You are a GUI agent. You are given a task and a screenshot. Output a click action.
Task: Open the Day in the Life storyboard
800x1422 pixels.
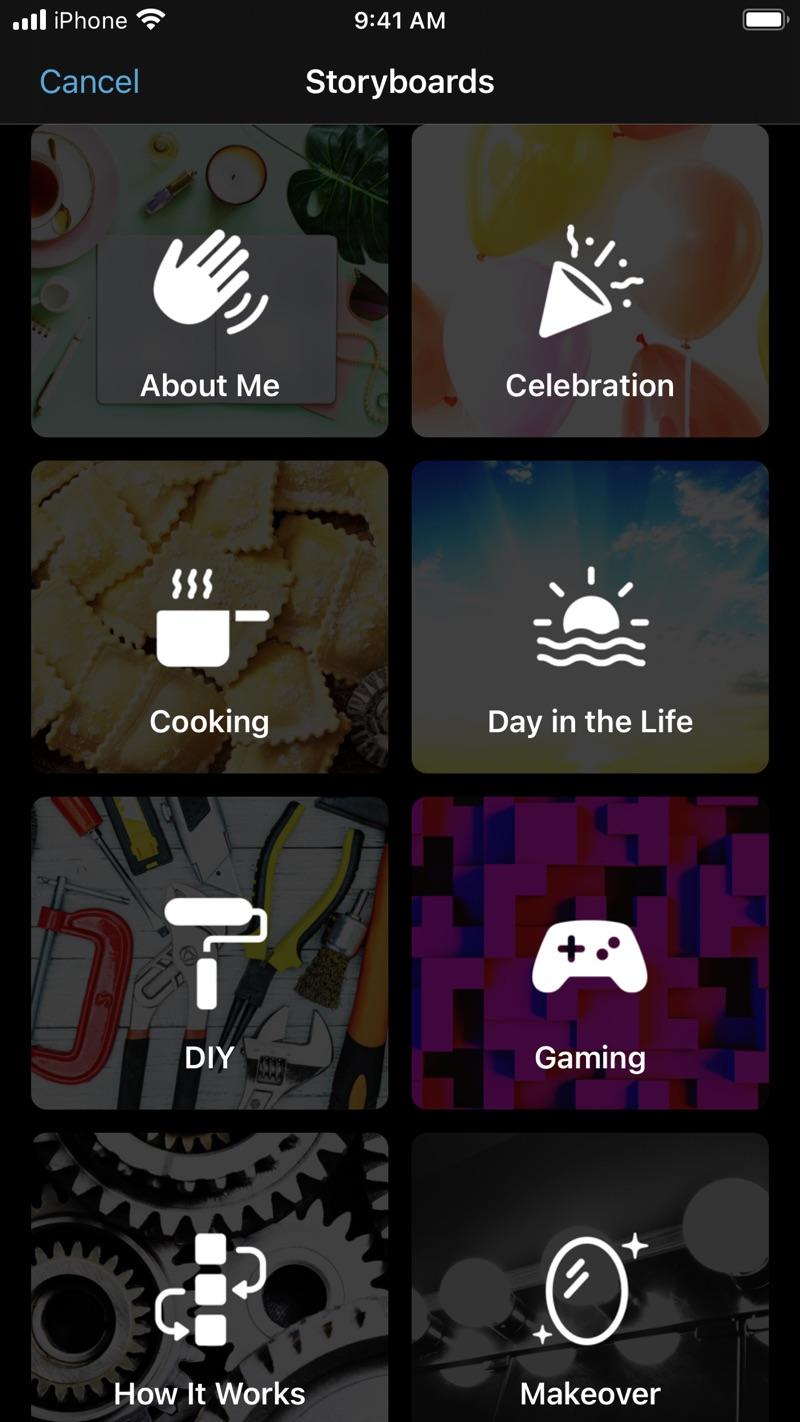point(590,617)
